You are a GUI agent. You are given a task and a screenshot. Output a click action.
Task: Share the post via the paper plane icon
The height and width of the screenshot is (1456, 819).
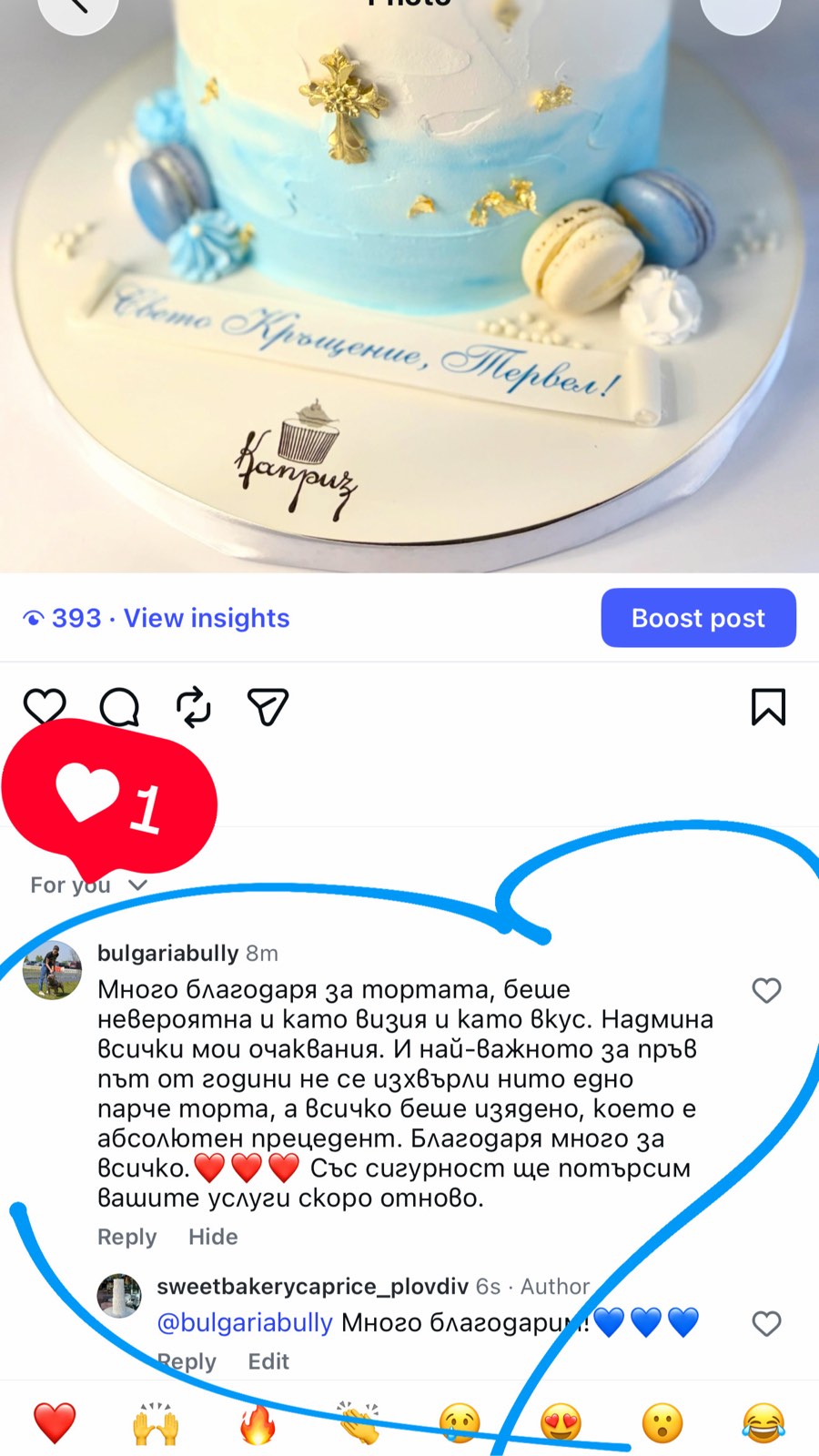[x=268, y=707]
